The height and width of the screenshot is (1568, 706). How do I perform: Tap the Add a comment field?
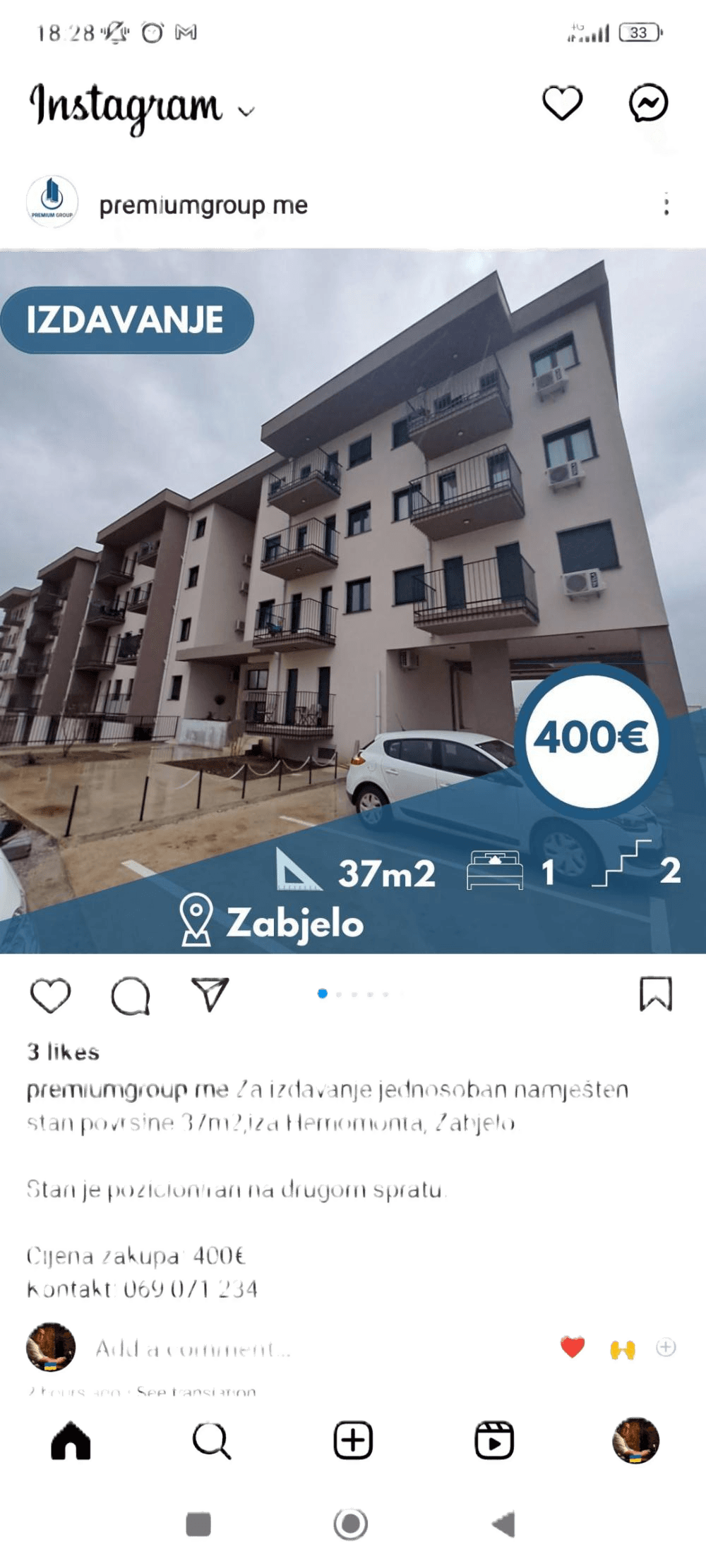194,1349
